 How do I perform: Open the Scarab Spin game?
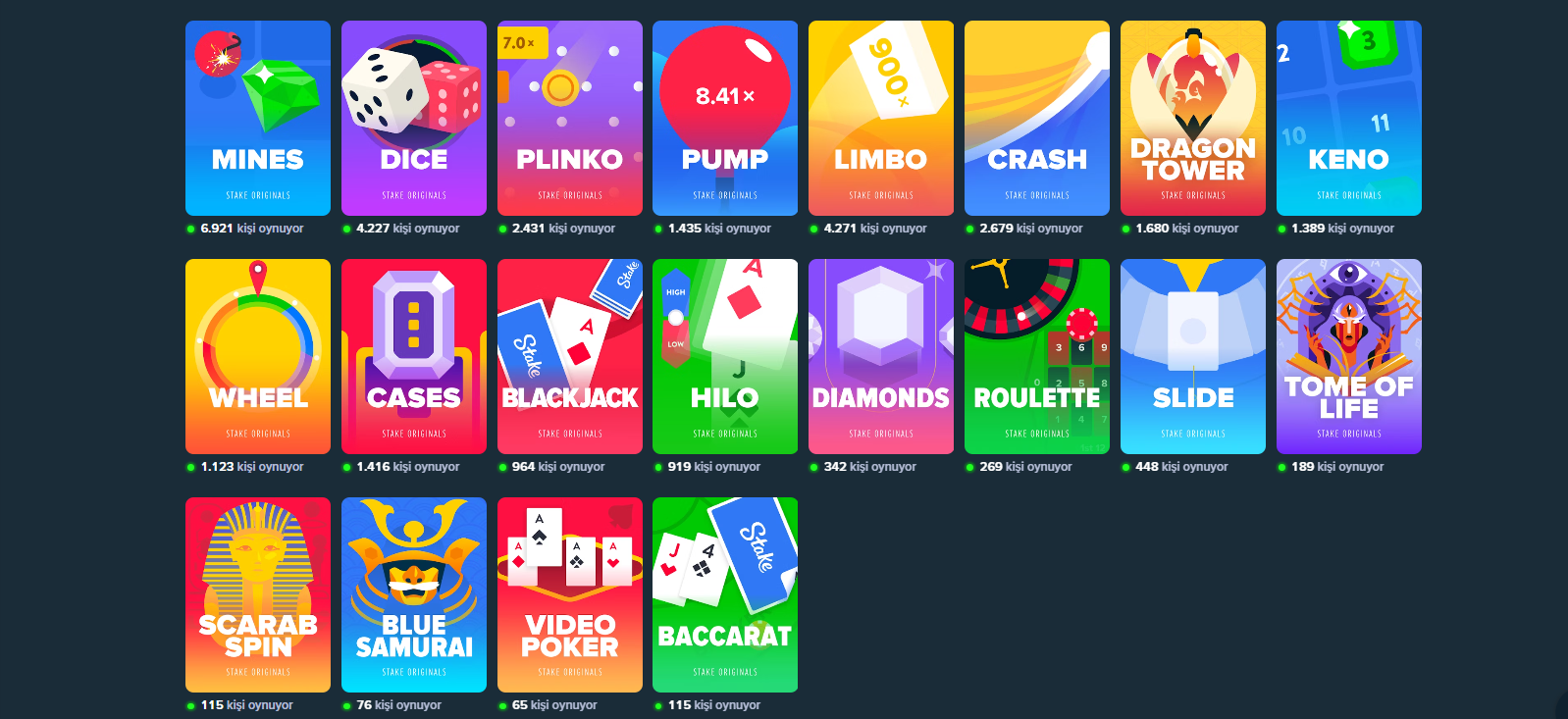click(258, 594)
